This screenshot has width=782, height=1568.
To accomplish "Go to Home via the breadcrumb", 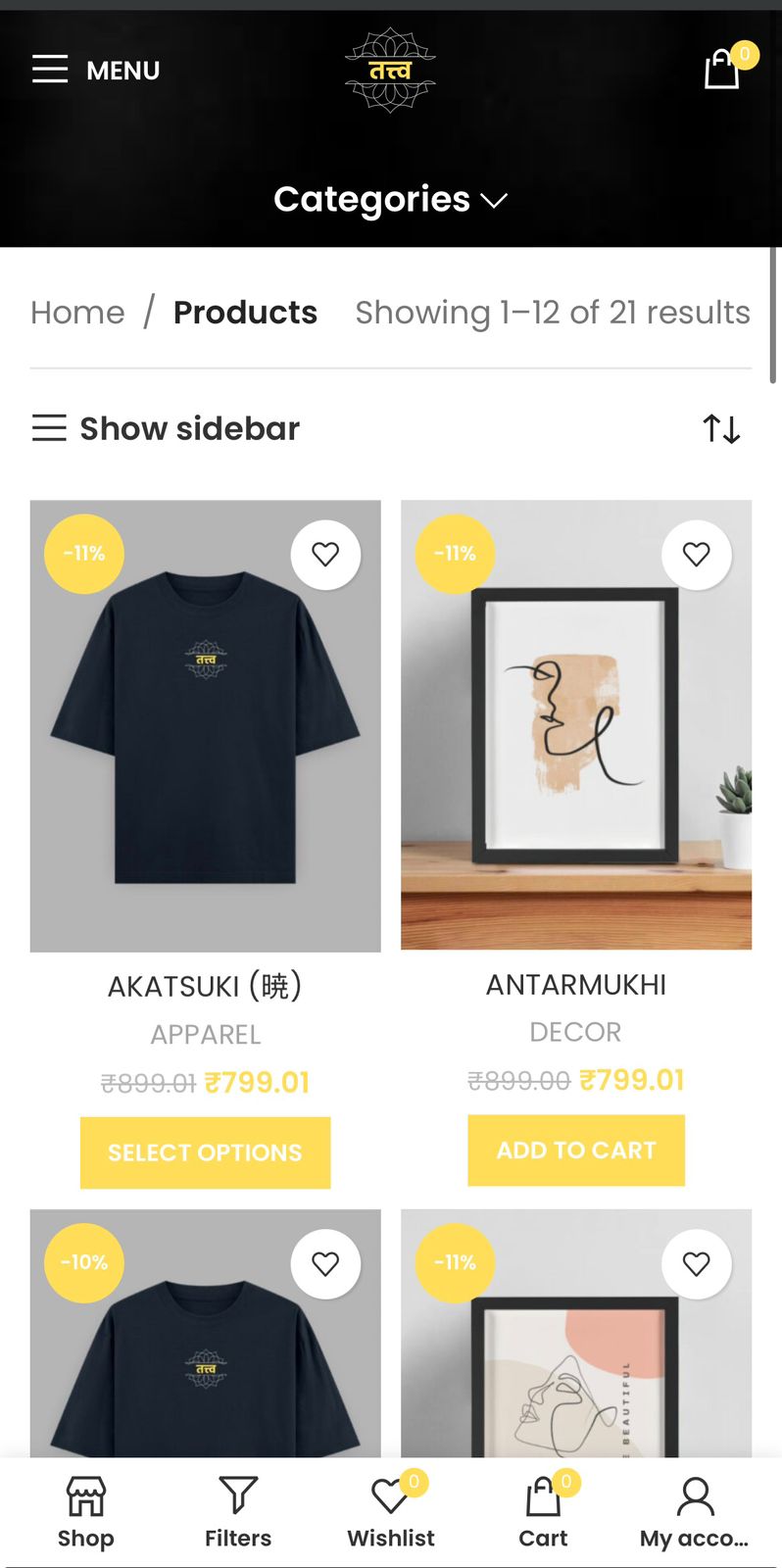I will 77,312.
